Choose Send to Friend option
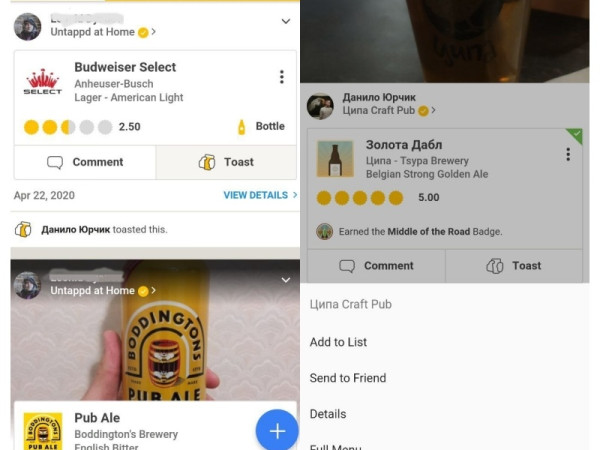 point(348,378)
